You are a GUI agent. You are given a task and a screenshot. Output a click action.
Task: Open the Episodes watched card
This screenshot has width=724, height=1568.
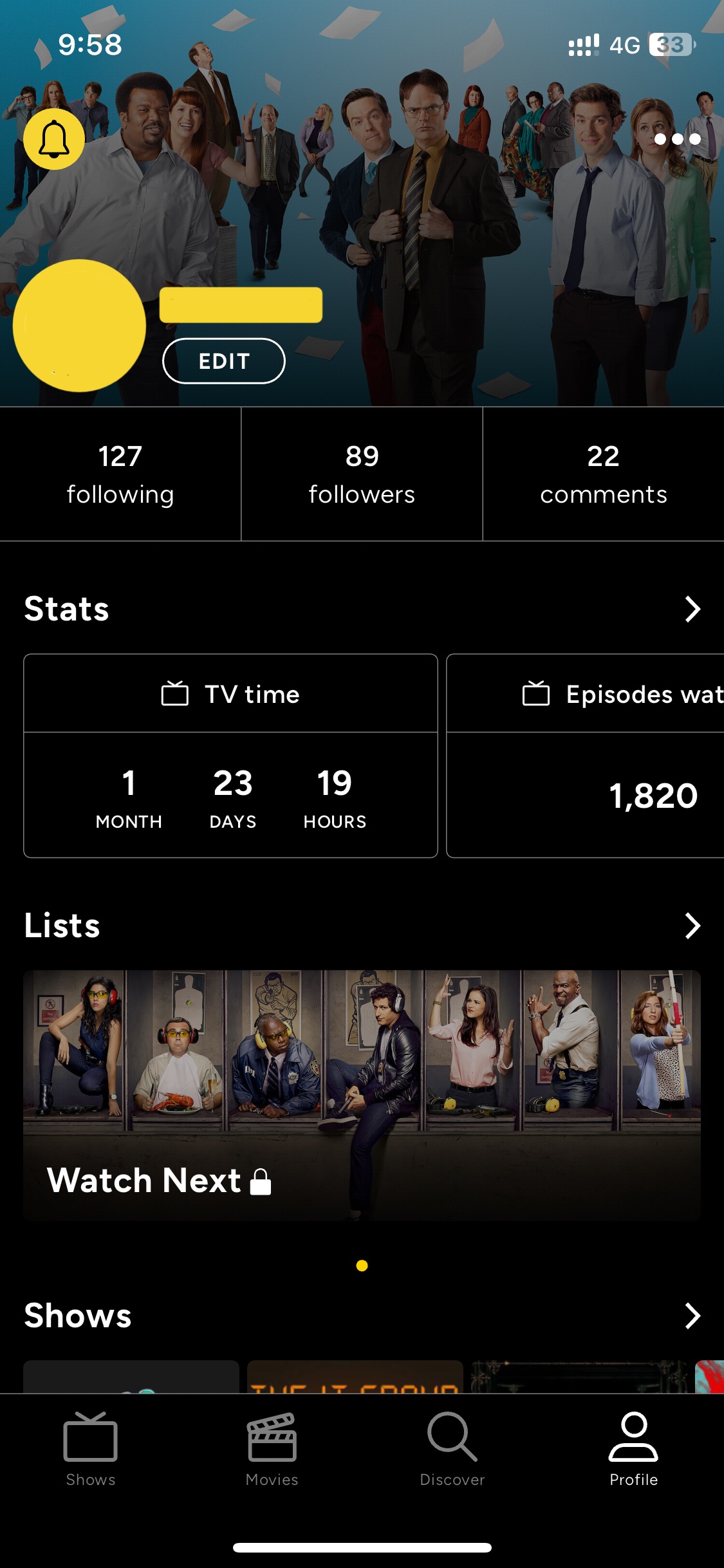[x=586, y=756]
